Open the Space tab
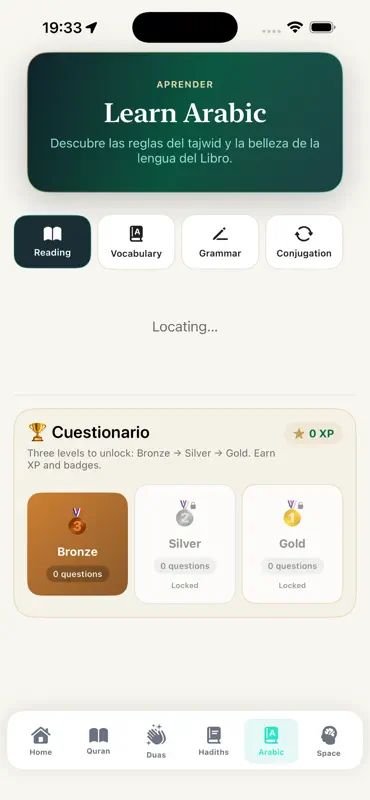The image size is (370, 800). pyautogui.click(x=329, y=741)
